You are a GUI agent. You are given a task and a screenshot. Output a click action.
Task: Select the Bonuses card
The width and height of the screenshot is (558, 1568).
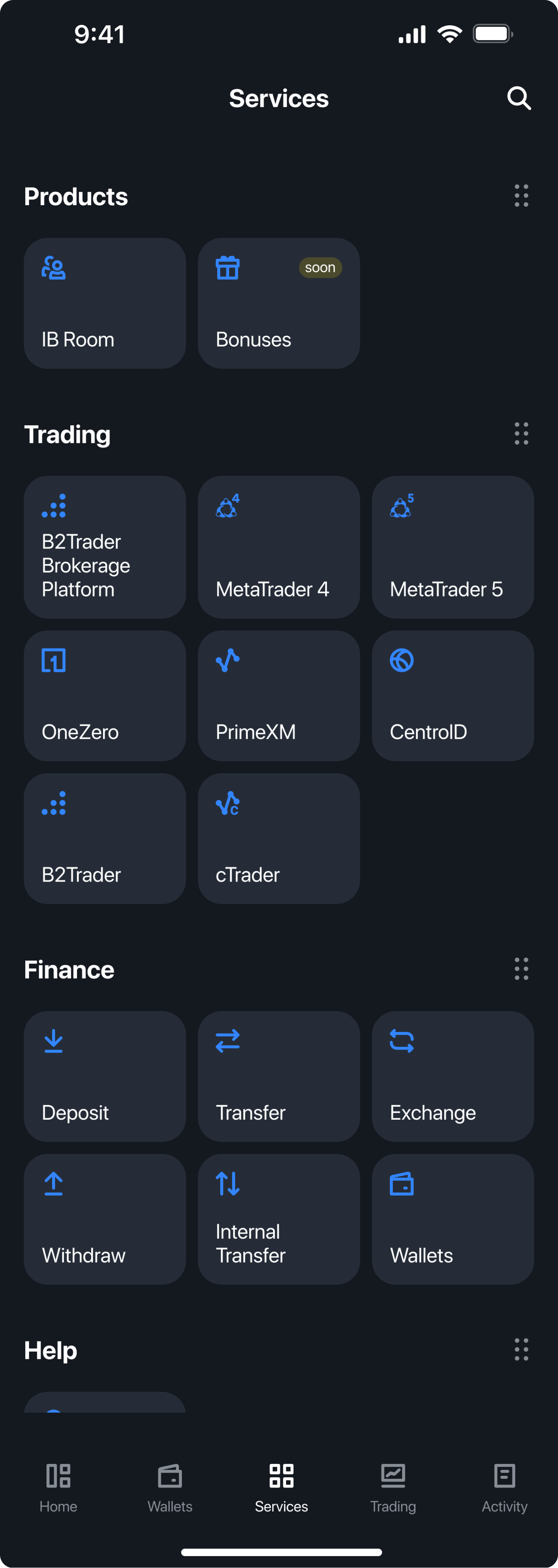[x=278, y=303]
